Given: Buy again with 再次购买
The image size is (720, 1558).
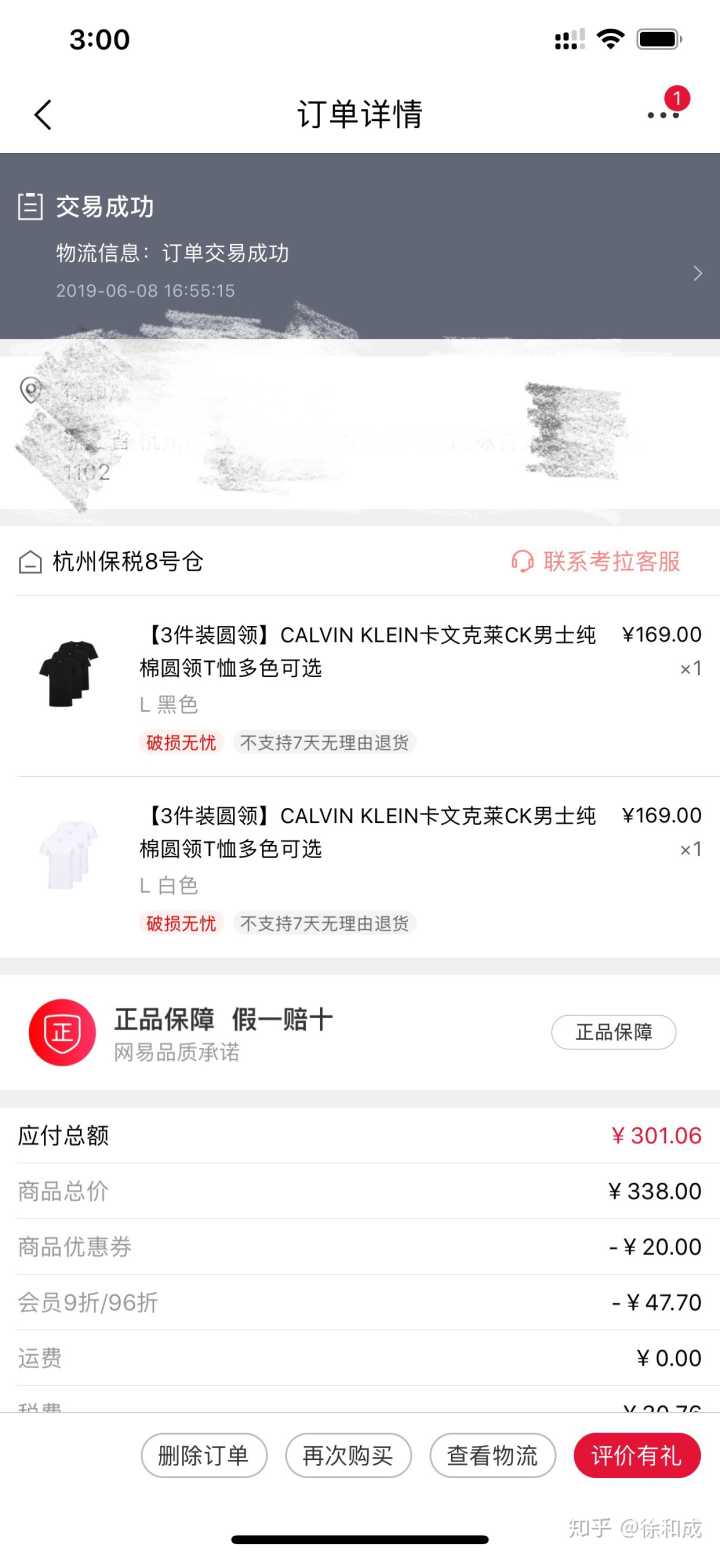Looking at the screenshot, I should (348, 1455).
